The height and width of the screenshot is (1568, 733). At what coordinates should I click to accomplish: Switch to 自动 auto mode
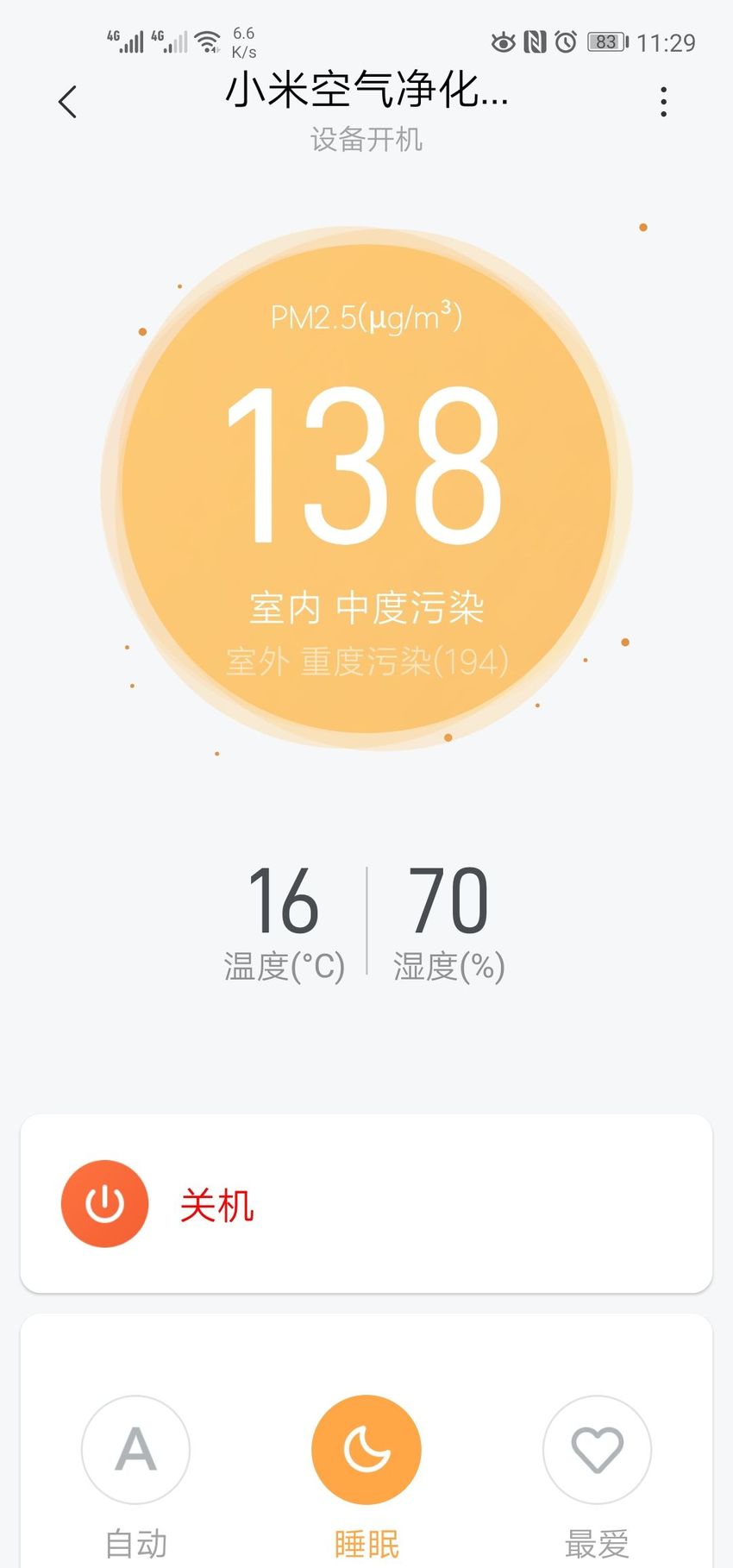[x=135, y=1449]
